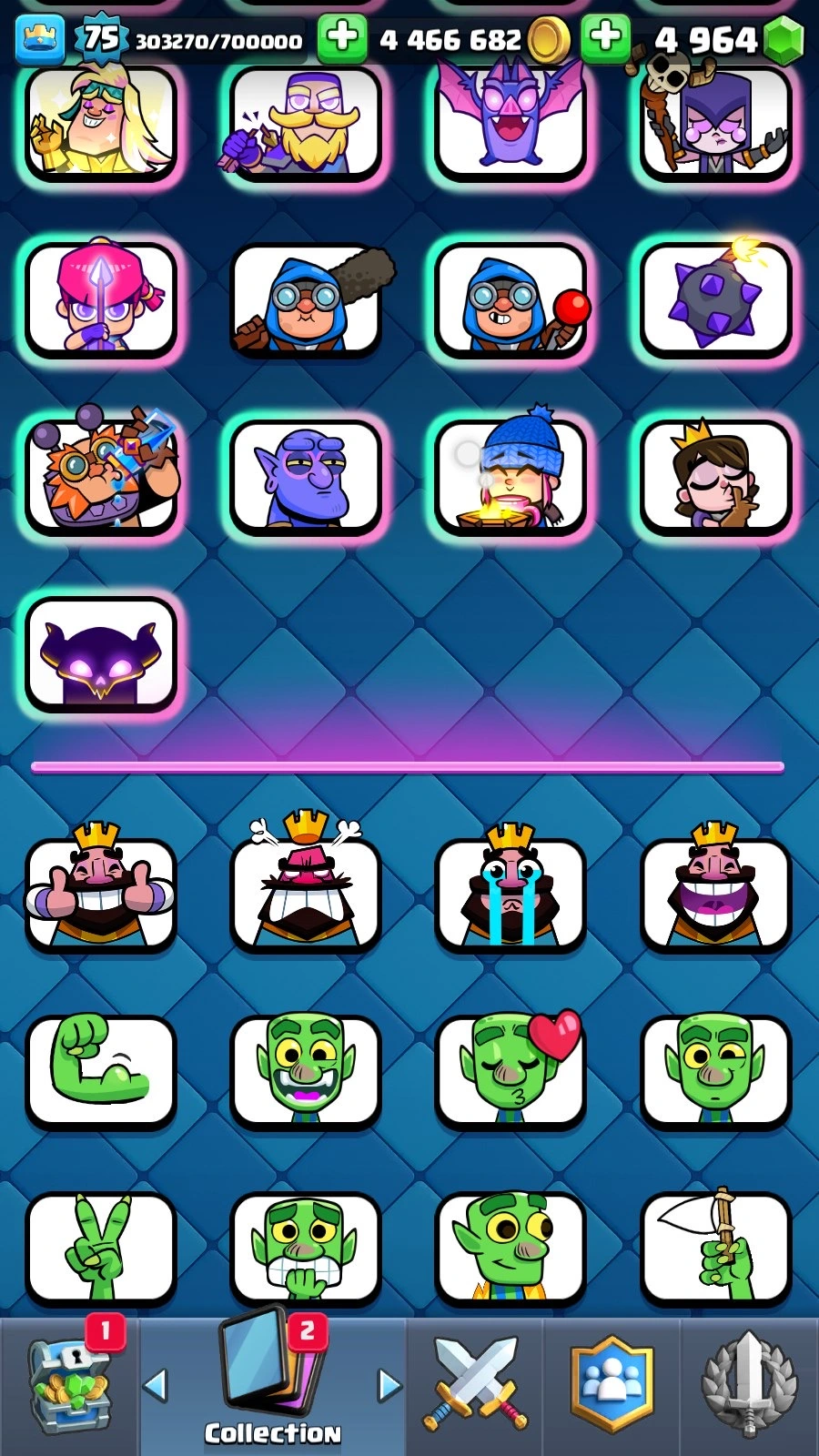Select the Goblin peace sign hand emote

[x=100, y=1247]
